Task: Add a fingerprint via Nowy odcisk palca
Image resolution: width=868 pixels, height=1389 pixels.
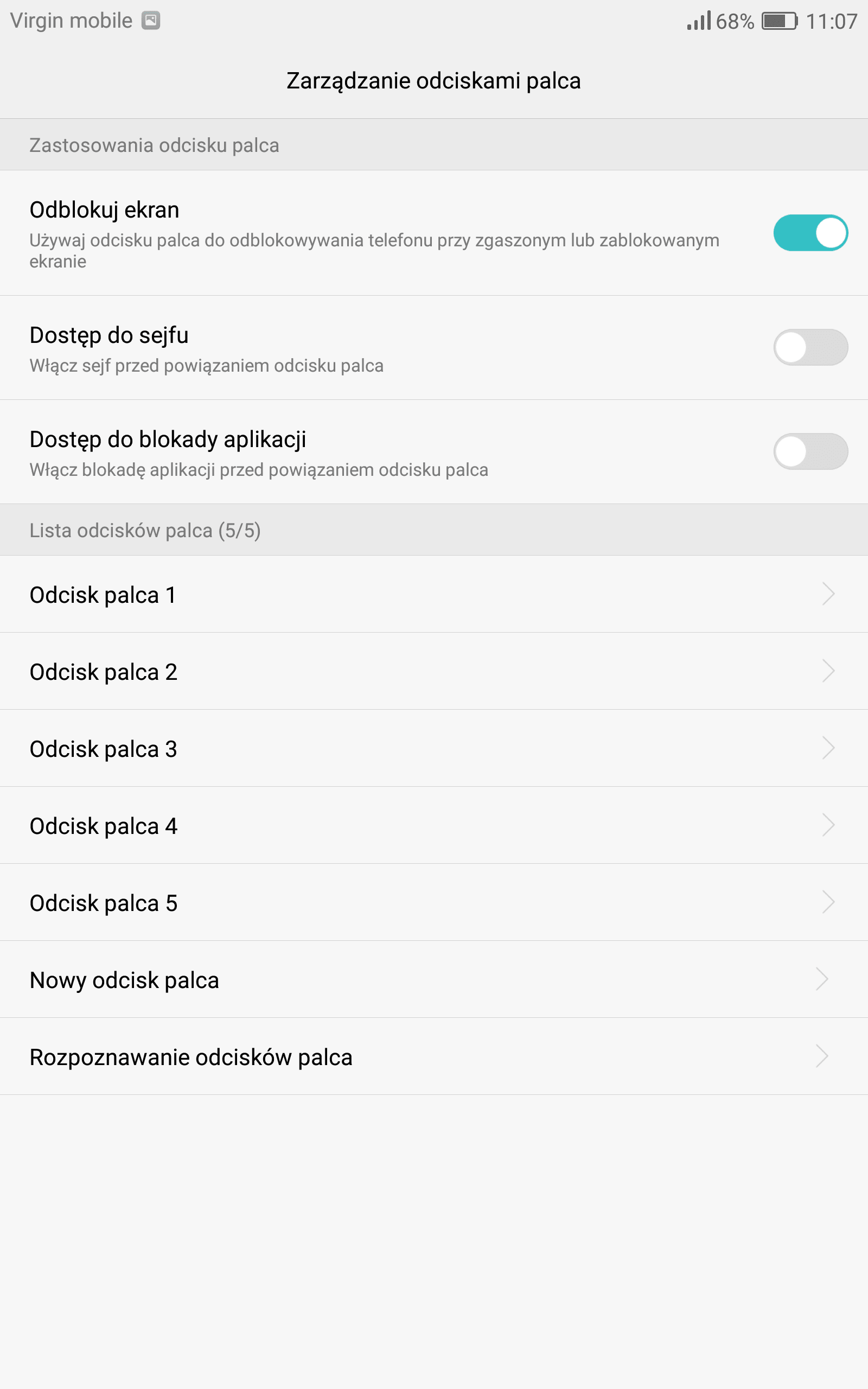Action: (434, 979)
